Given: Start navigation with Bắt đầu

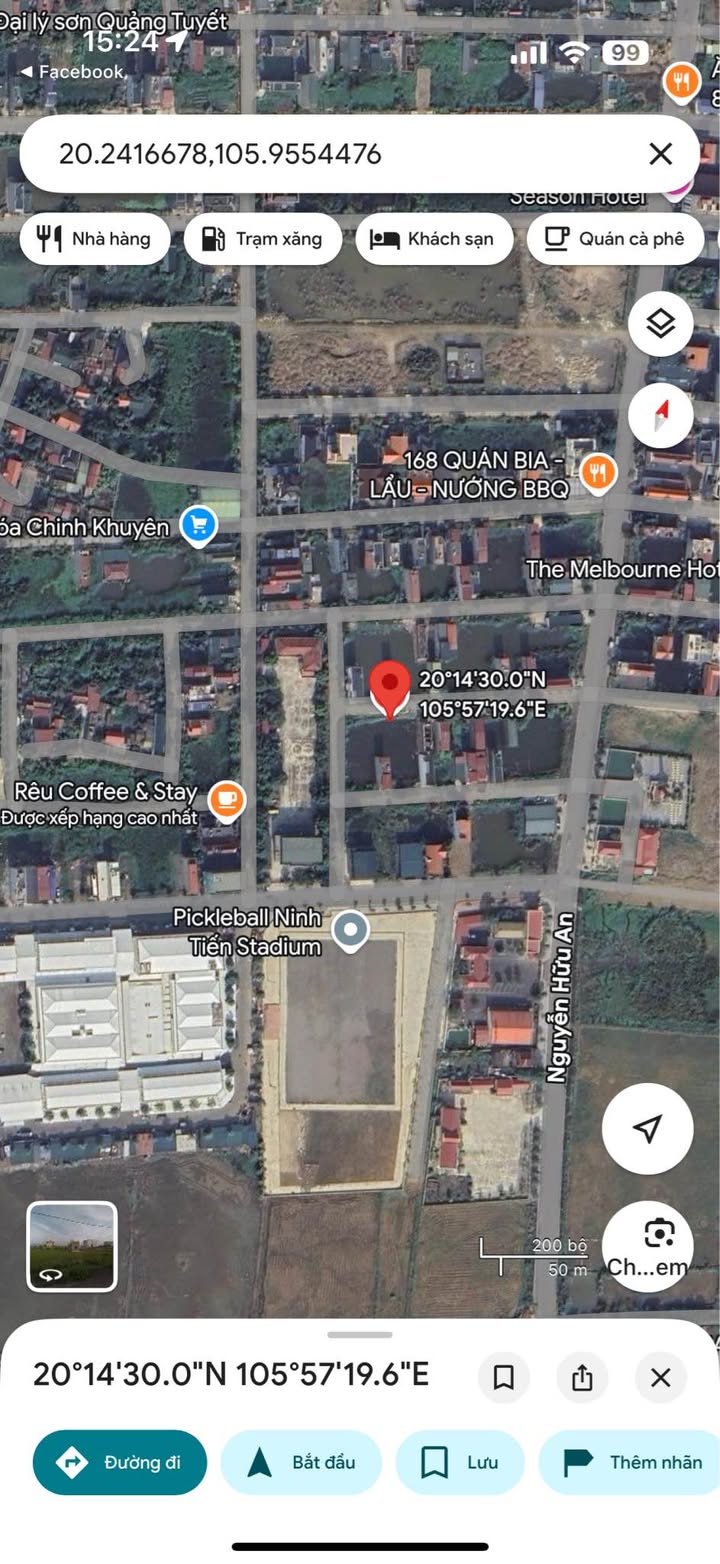Looking at the screenshot, I should coord(301,1462).
